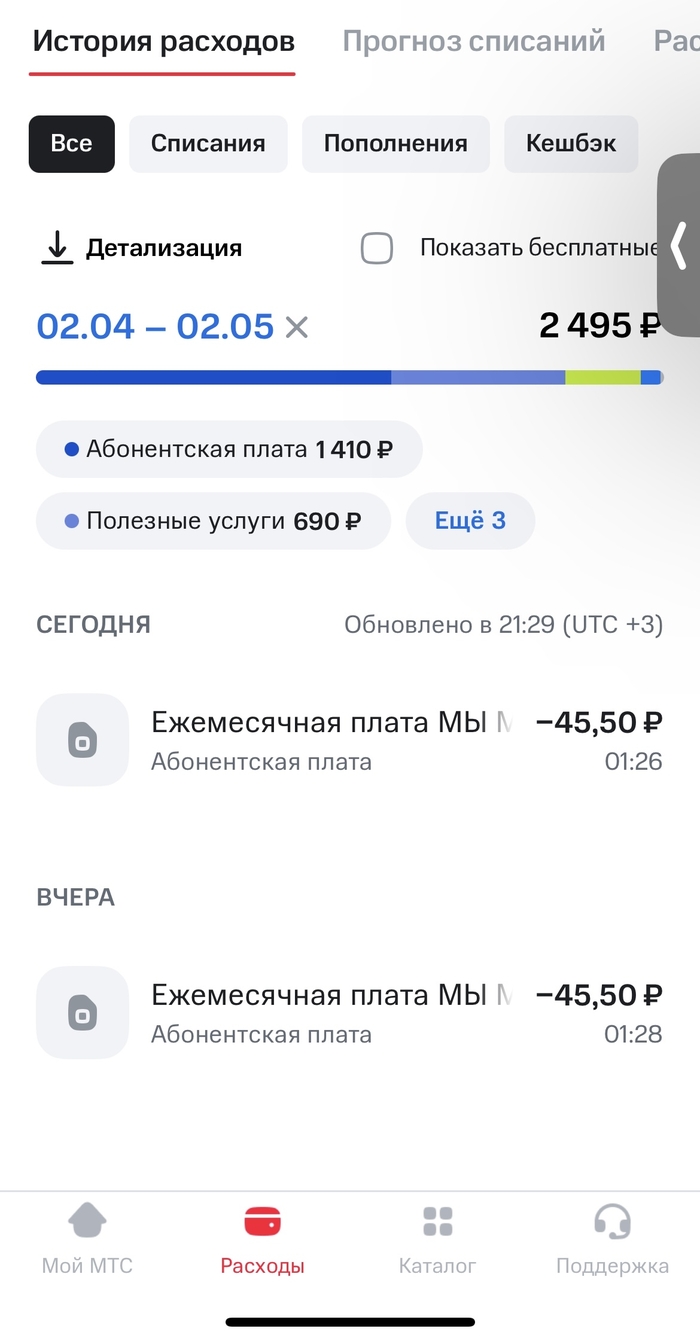Go to the Мой МТС tab
This screenshot has width=700, height=1341.
click(x=87, y=1240)
